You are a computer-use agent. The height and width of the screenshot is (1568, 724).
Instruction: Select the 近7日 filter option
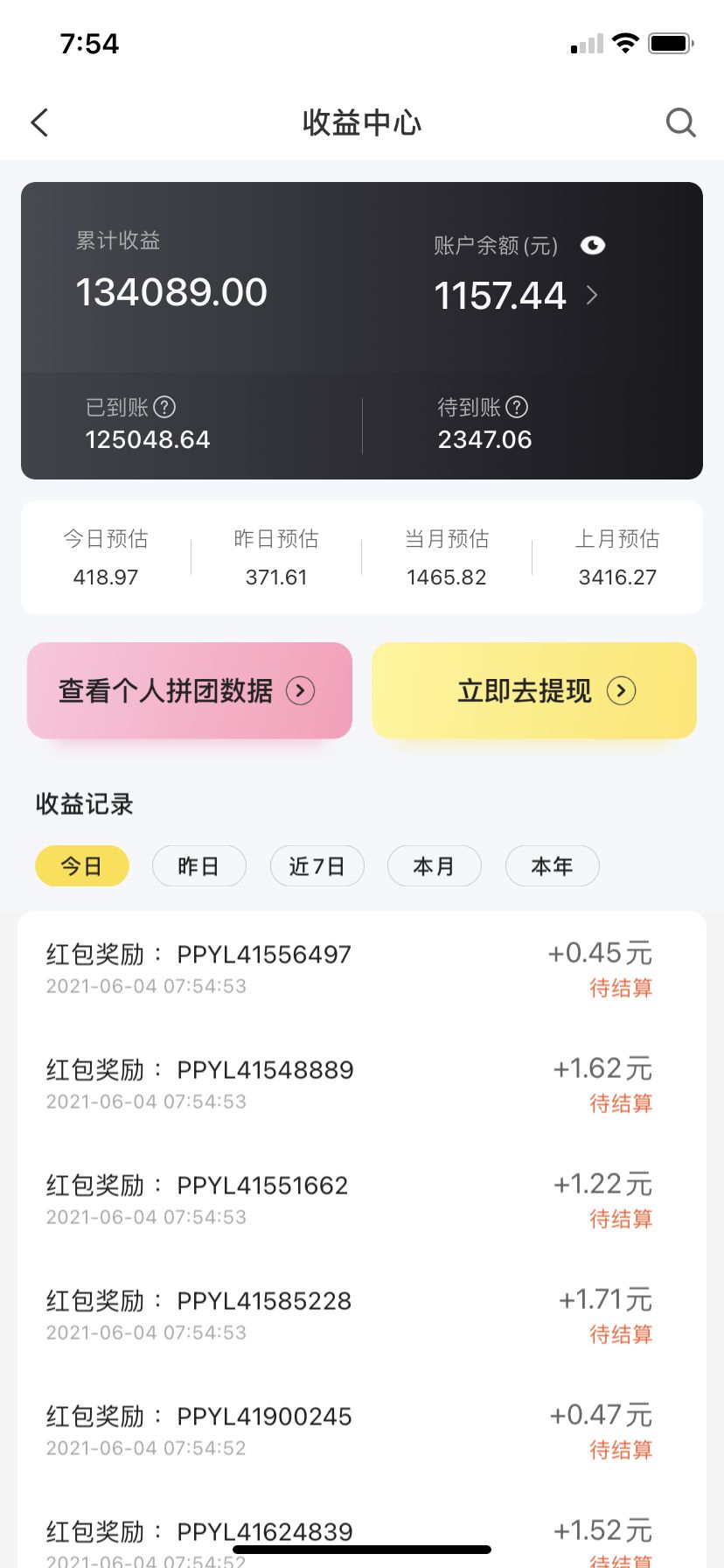317,865
